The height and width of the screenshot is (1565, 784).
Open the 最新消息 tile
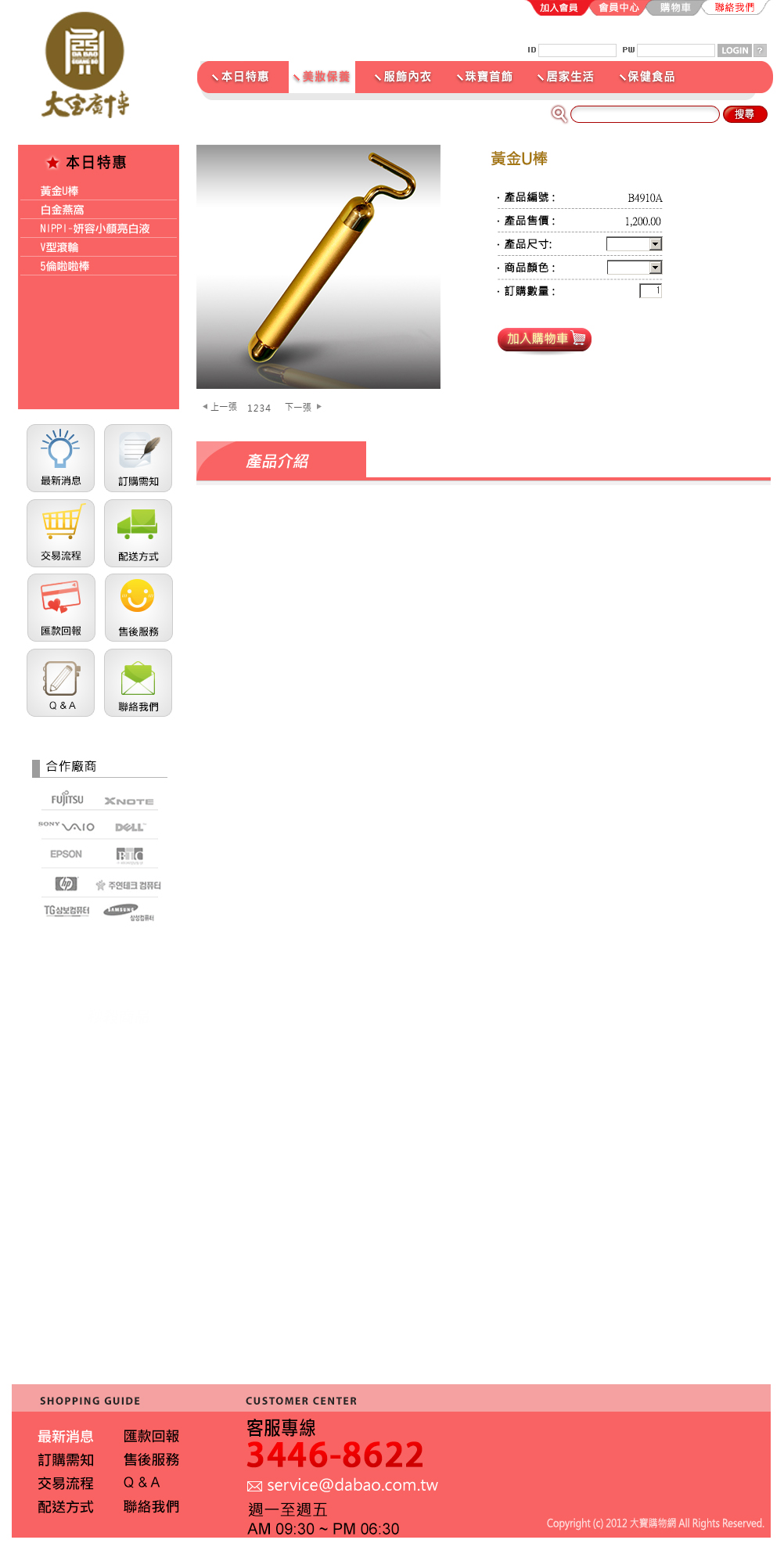coord(61,458)
